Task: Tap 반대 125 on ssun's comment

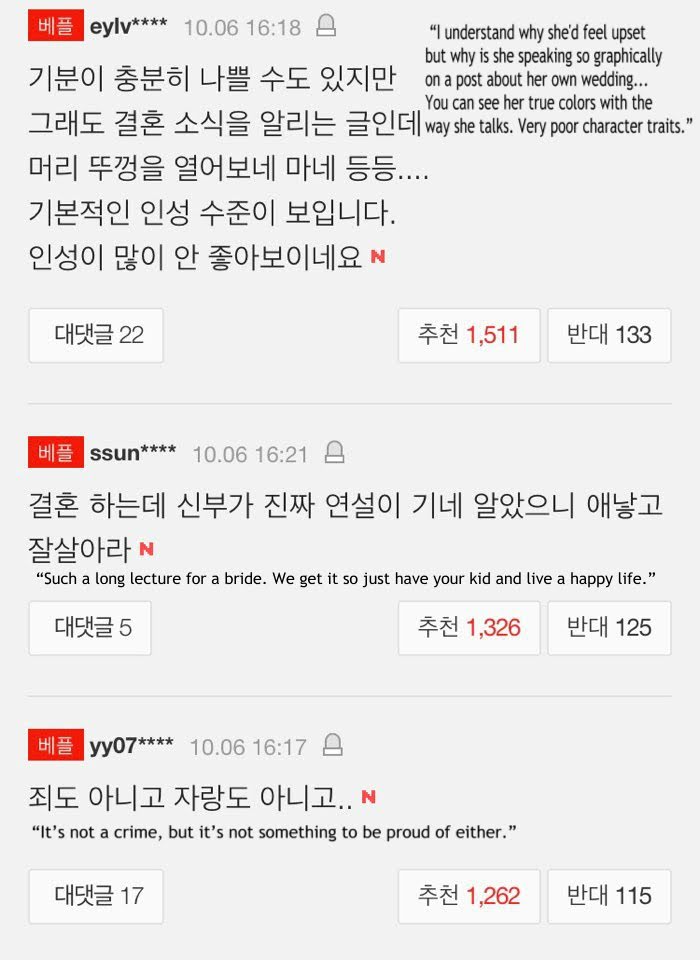Action: 609,628
